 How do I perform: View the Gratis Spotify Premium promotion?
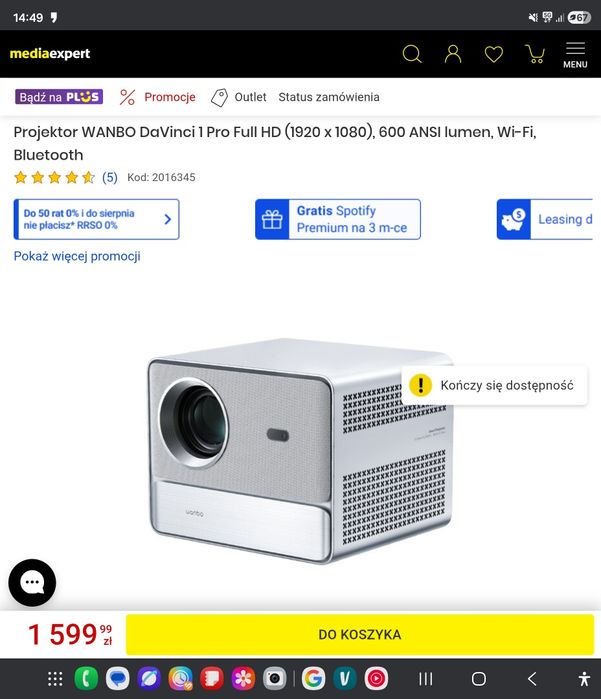pos(338,219)
